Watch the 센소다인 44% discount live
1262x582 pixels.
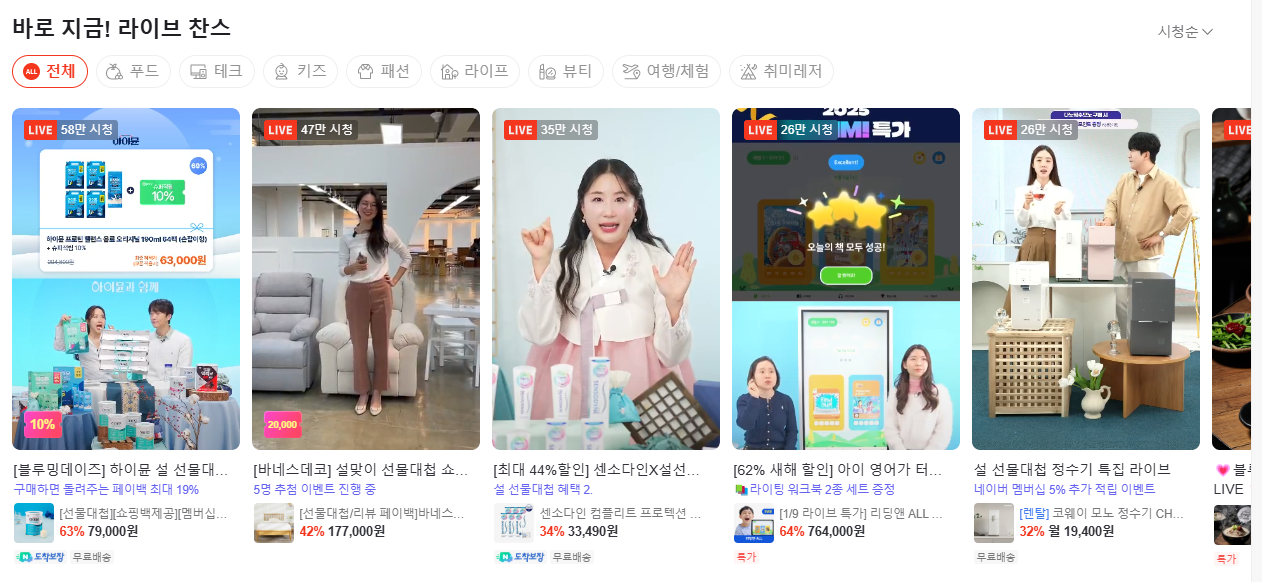[x=606, y=279]
